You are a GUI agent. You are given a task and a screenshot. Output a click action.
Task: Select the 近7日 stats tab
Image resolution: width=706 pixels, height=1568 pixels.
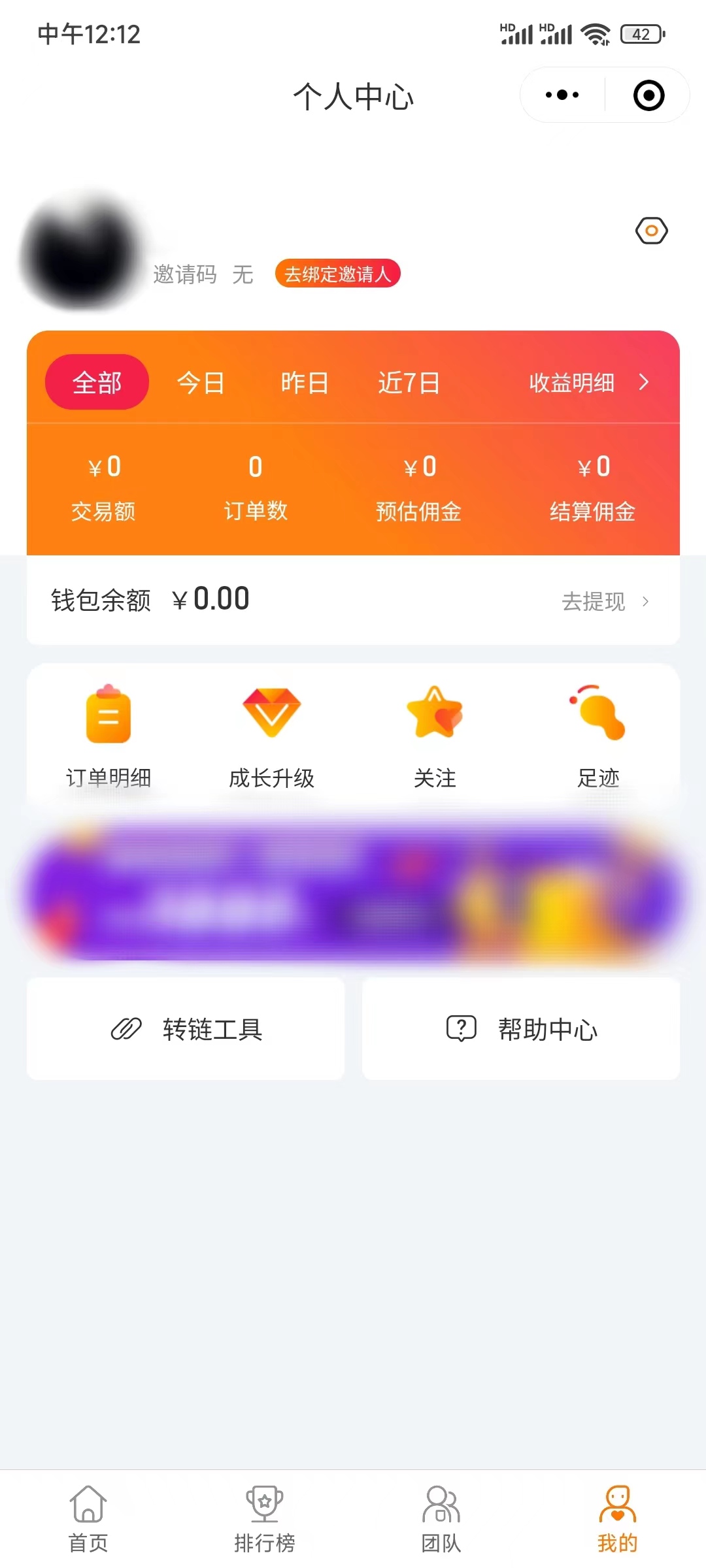point(409,384)
